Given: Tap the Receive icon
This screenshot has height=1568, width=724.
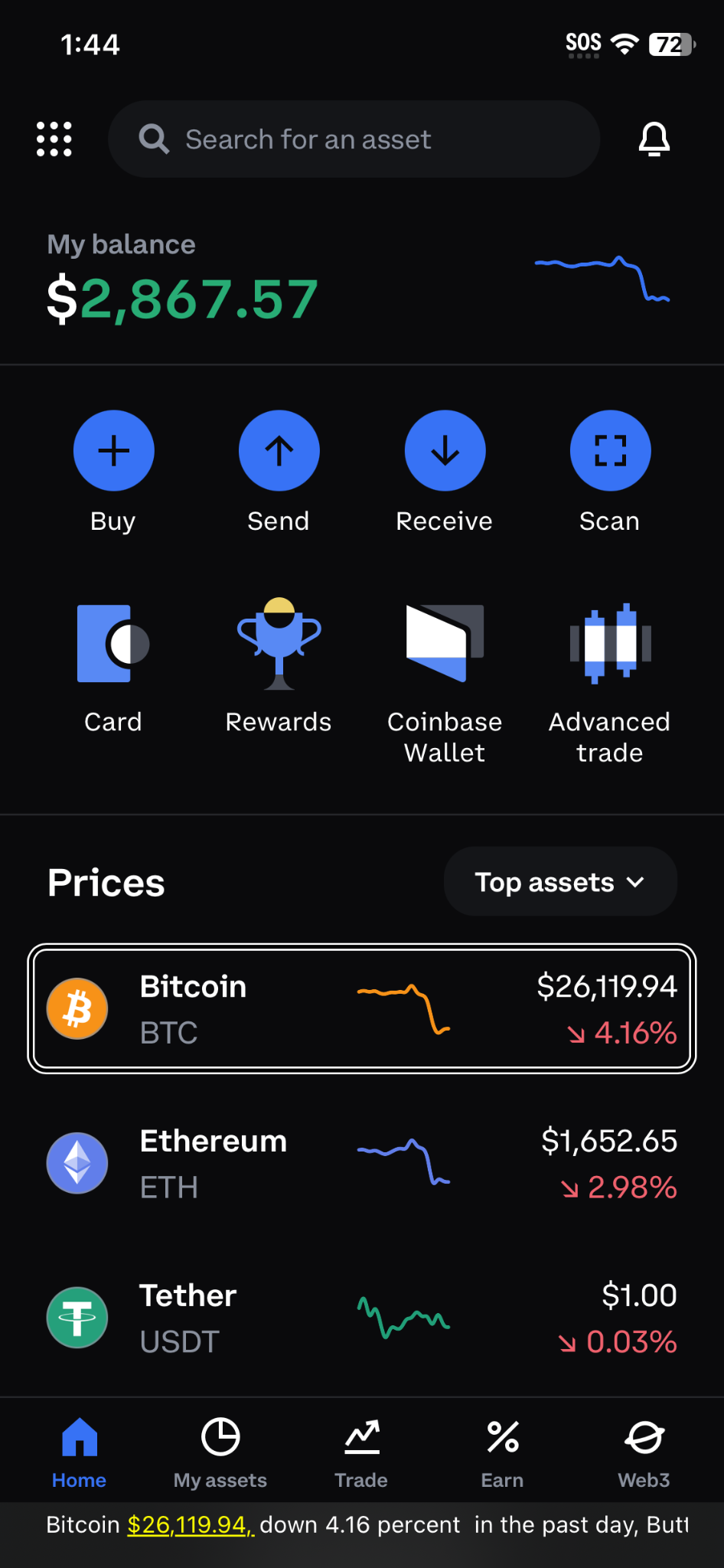Looking at the screenshot, I should tap(444, 450).
